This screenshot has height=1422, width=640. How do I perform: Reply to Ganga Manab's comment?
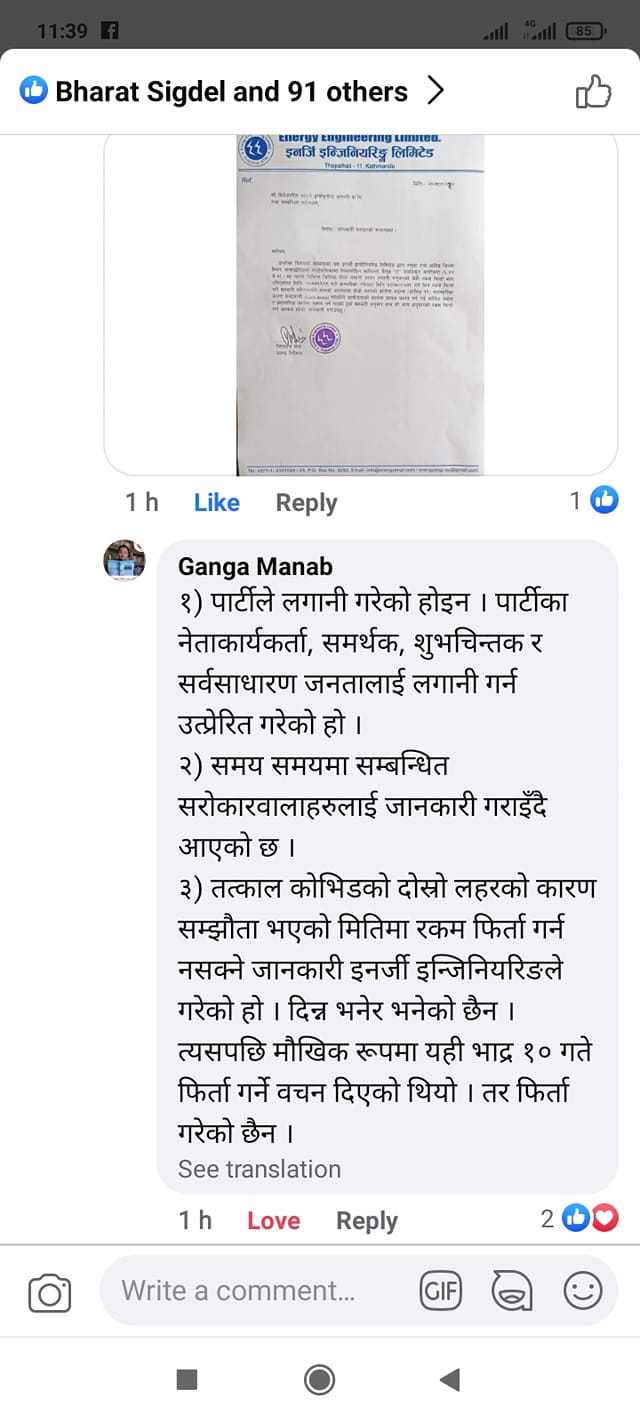pos(366,1220)
